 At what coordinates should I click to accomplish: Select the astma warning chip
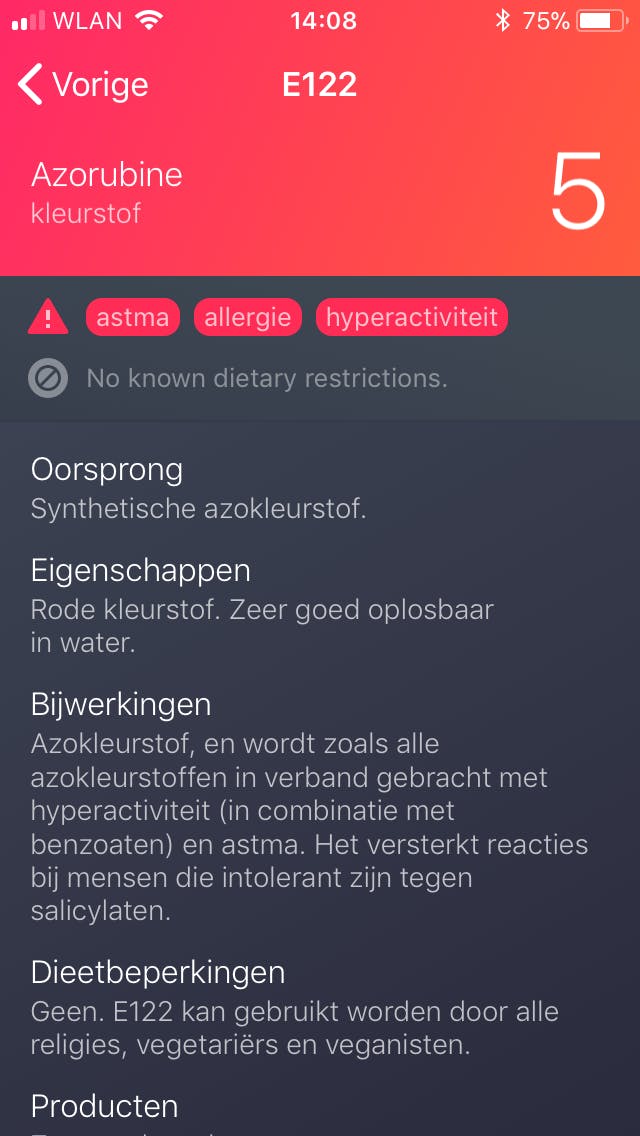[x=133, y=318]
